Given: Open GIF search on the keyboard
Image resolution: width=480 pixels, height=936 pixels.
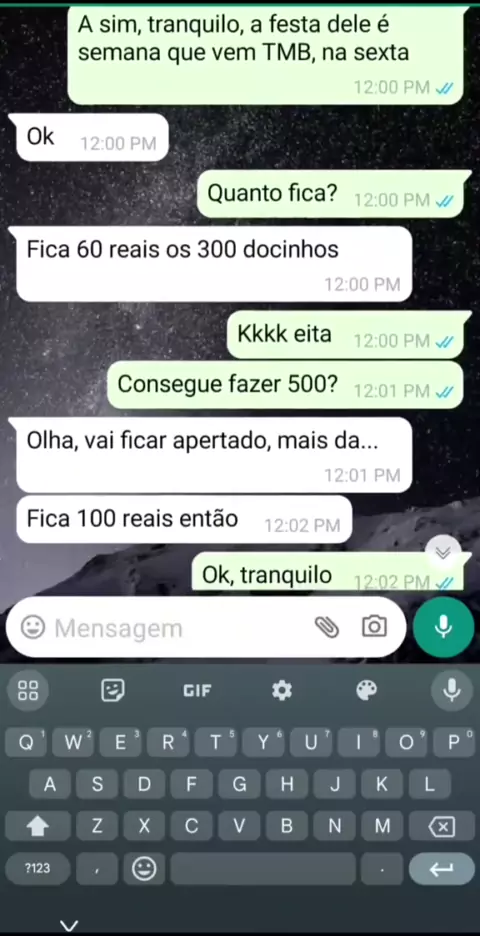Looking at the screenshot, I should coord(197,691).
